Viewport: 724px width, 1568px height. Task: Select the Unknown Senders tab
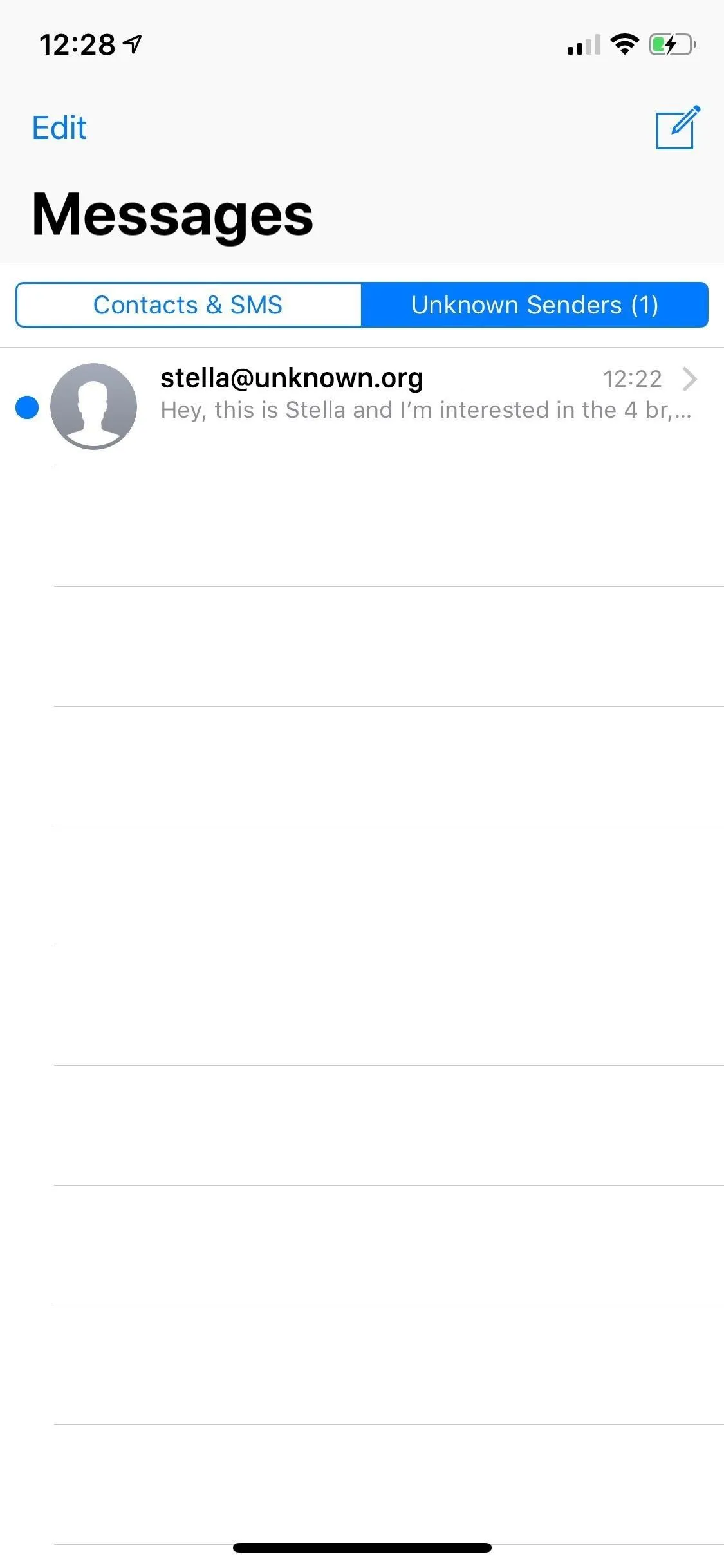tap(535, 304)
